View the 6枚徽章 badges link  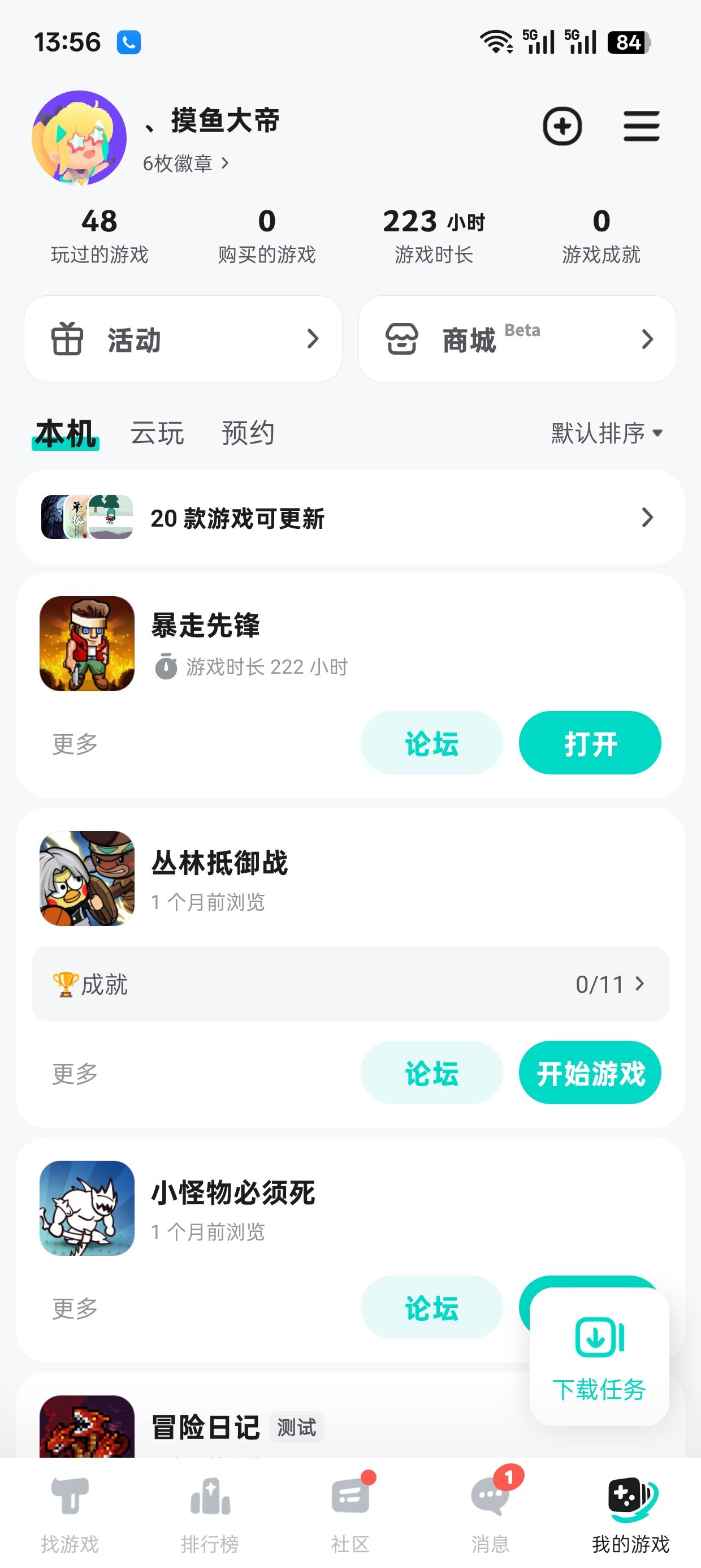point(185,163)
